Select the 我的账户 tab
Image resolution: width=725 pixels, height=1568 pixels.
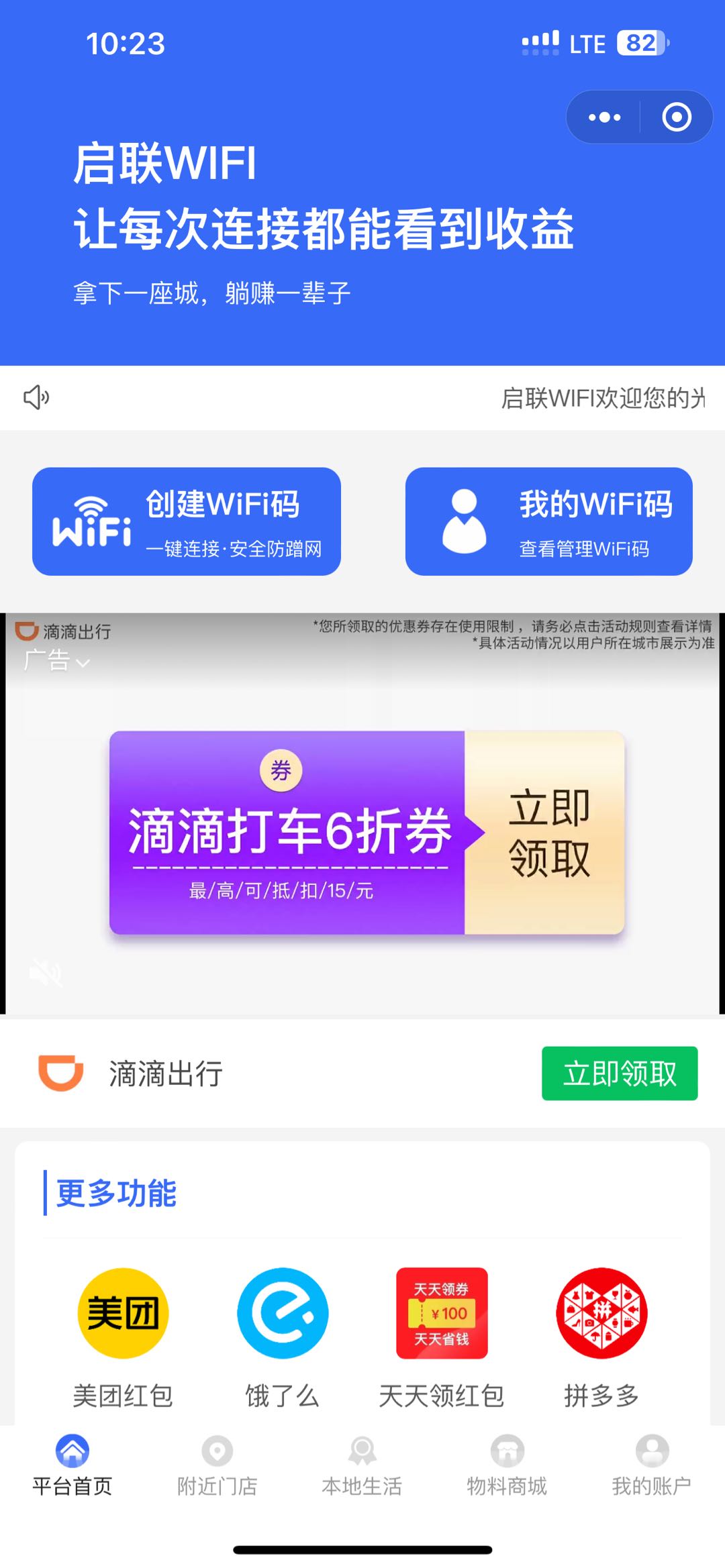651,1466
